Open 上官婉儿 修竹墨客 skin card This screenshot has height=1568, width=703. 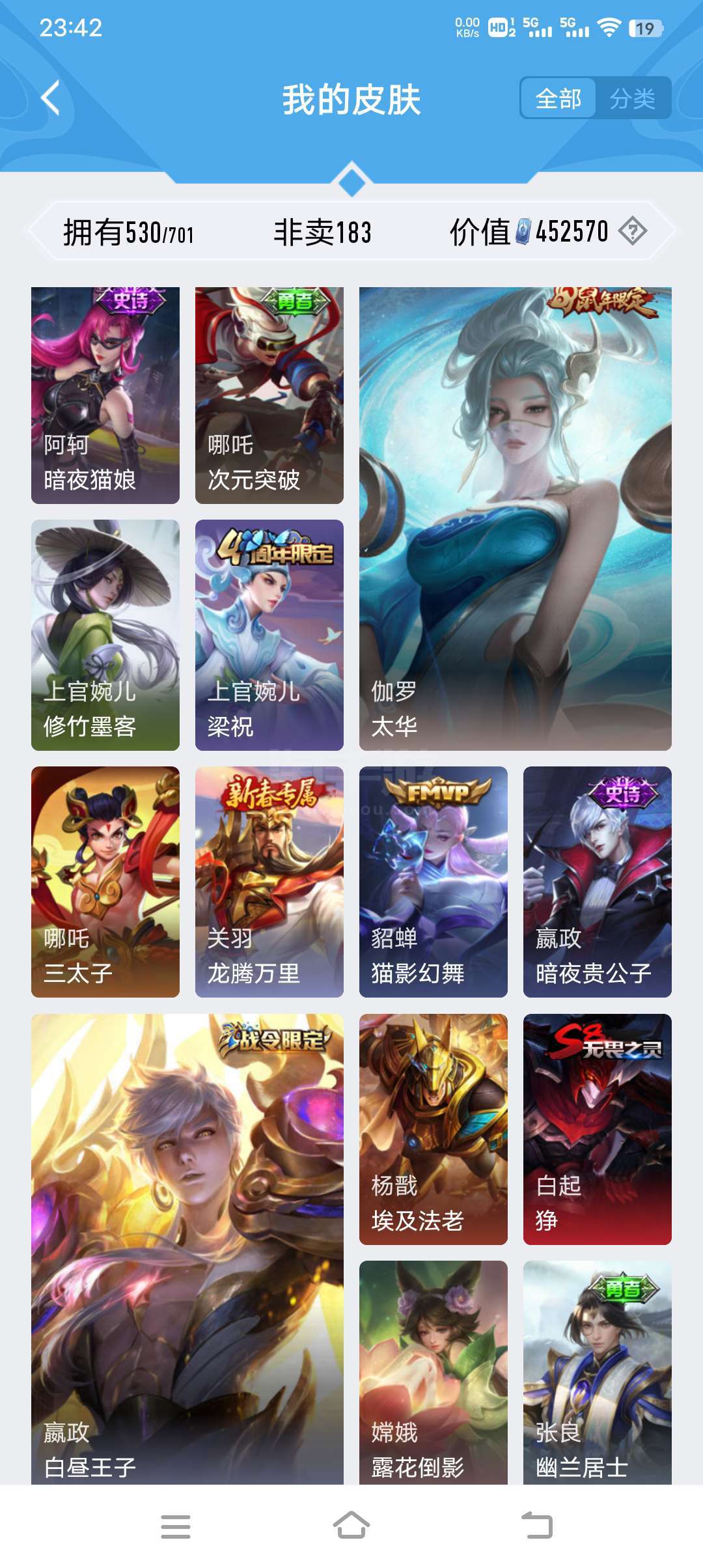click(105, 635)
